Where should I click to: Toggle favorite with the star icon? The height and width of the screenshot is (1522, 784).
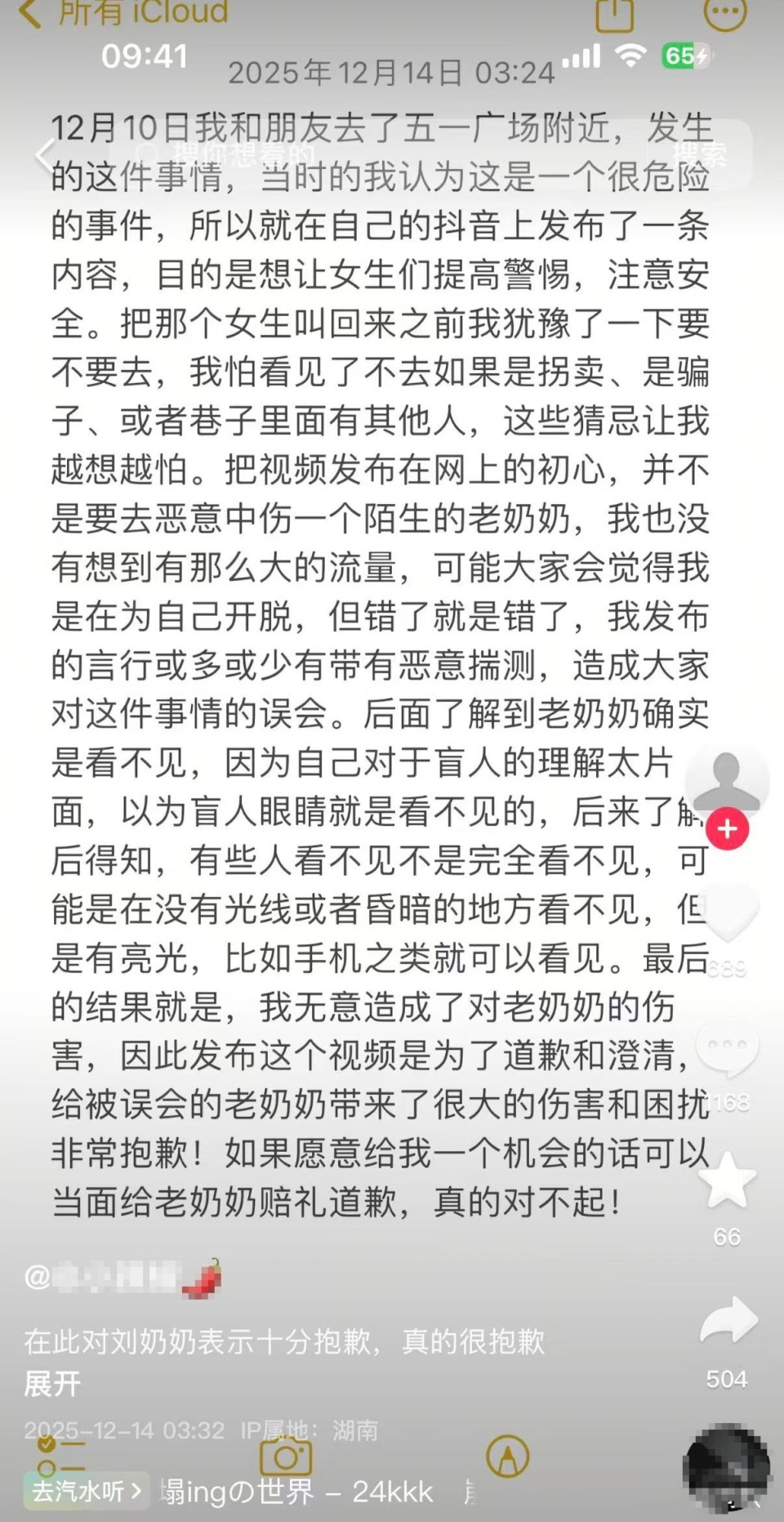(725, 1180)
